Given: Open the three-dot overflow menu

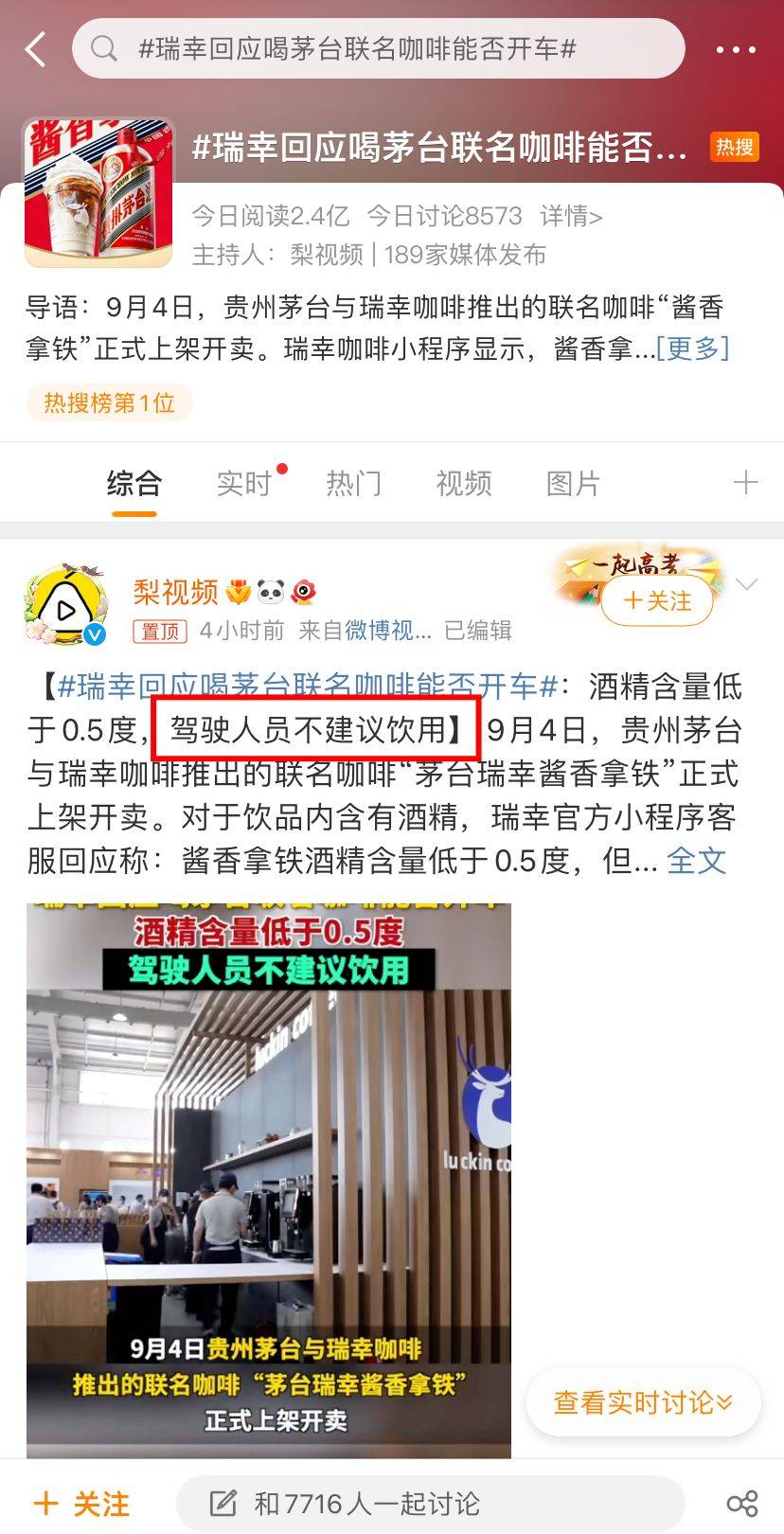Looking at the screenshot, I should pyautogui.click(x=735, y=50).
